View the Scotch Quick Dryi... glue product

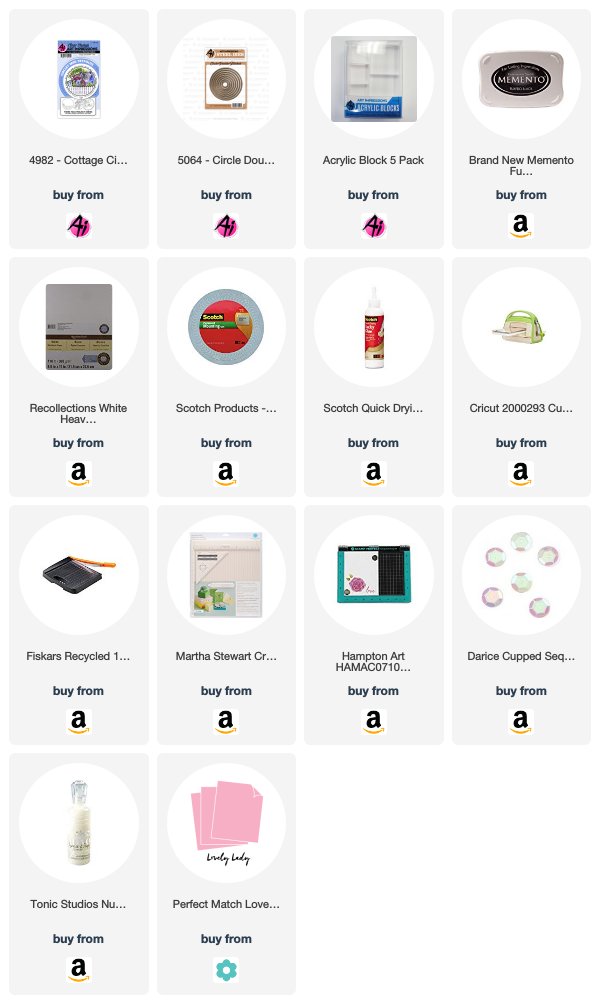(x=374, y=377)
